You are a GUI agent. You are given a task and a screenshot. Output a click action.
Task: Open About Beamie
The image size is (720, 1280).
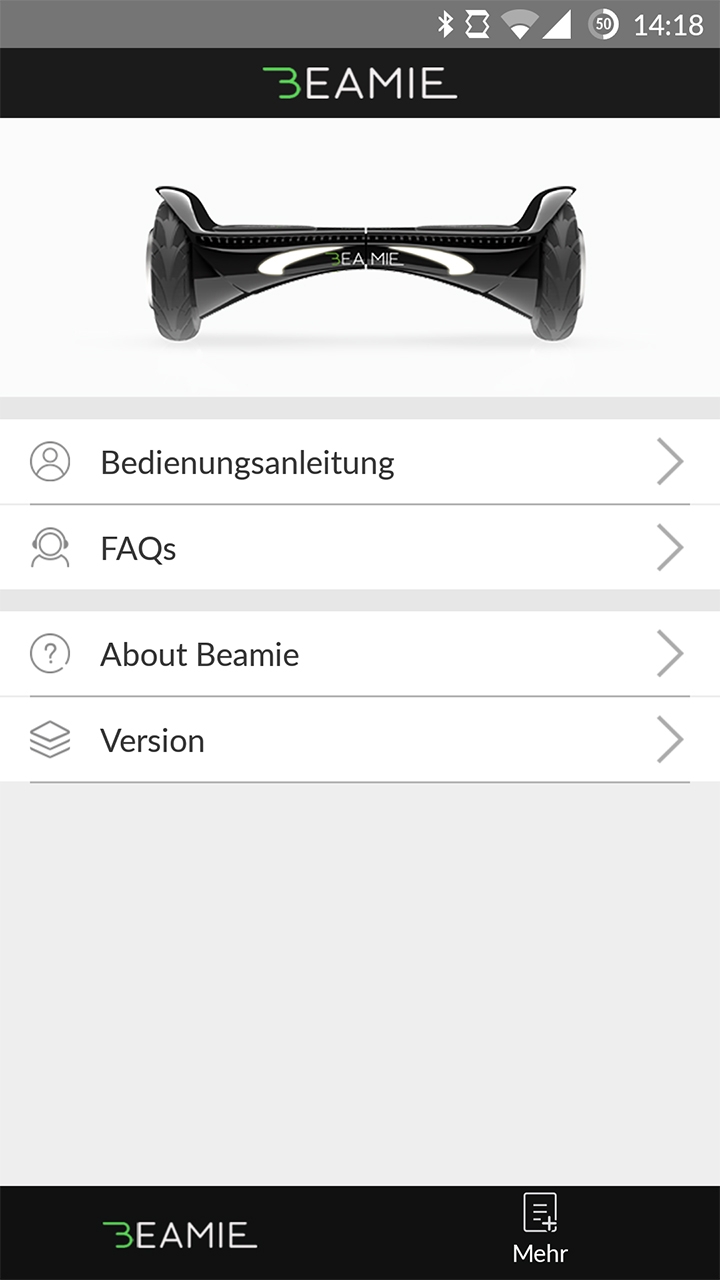[x=360, y=654]
